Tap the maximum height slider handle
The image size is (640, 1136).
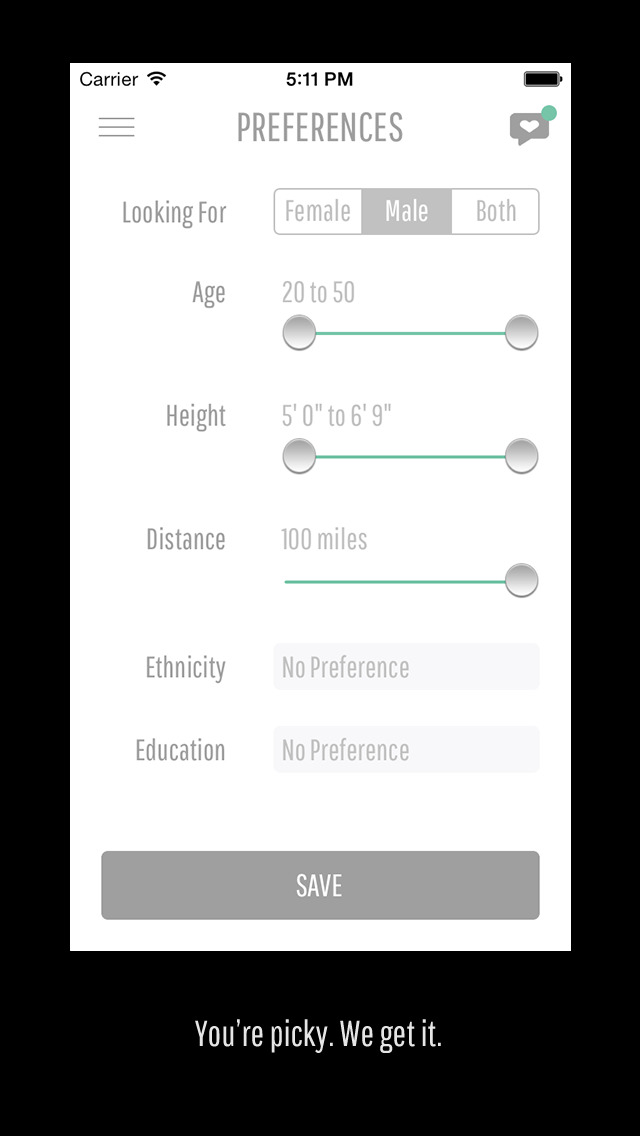pyautogui.click(x=521, y=457)
